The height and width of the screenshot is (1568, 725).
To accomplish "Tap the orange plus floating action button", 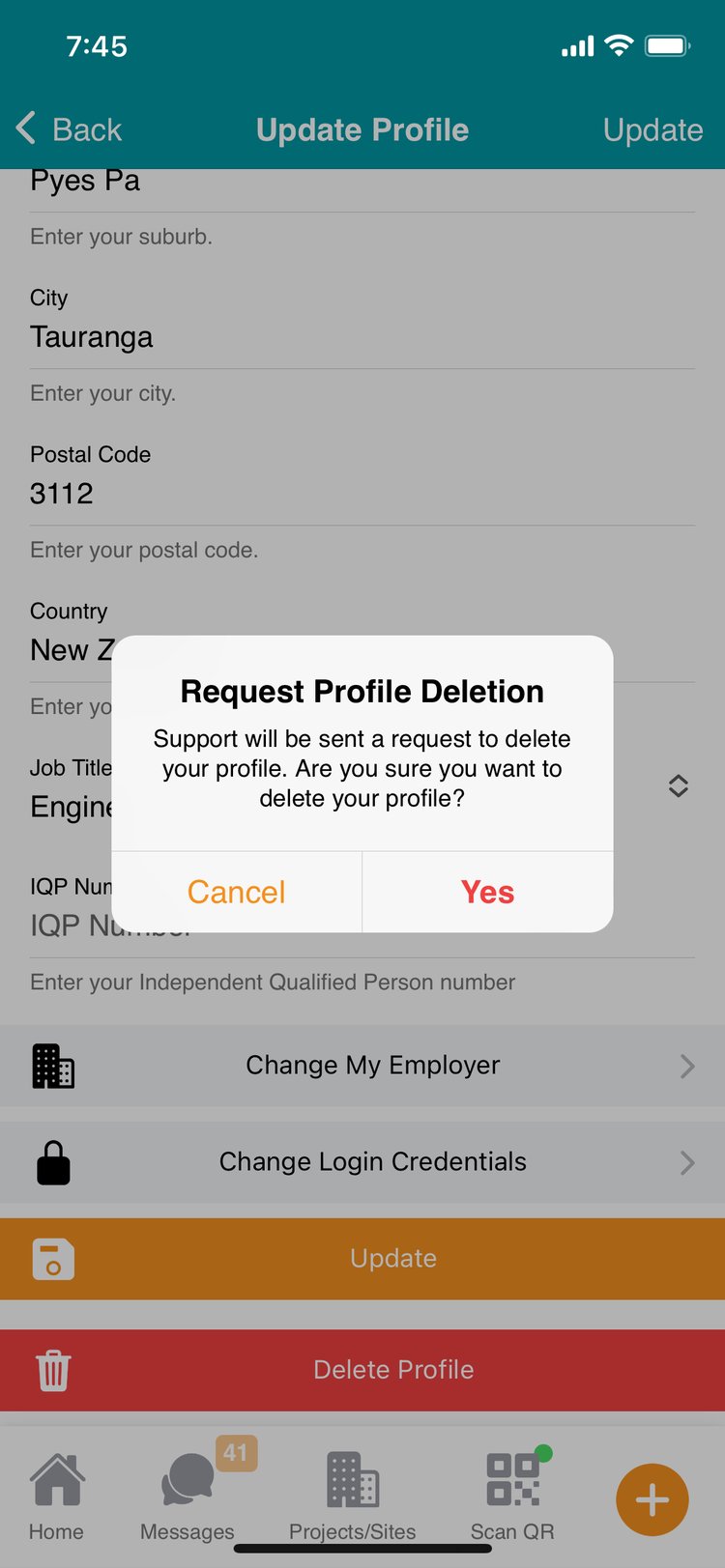I will (x=651, y=1499).
